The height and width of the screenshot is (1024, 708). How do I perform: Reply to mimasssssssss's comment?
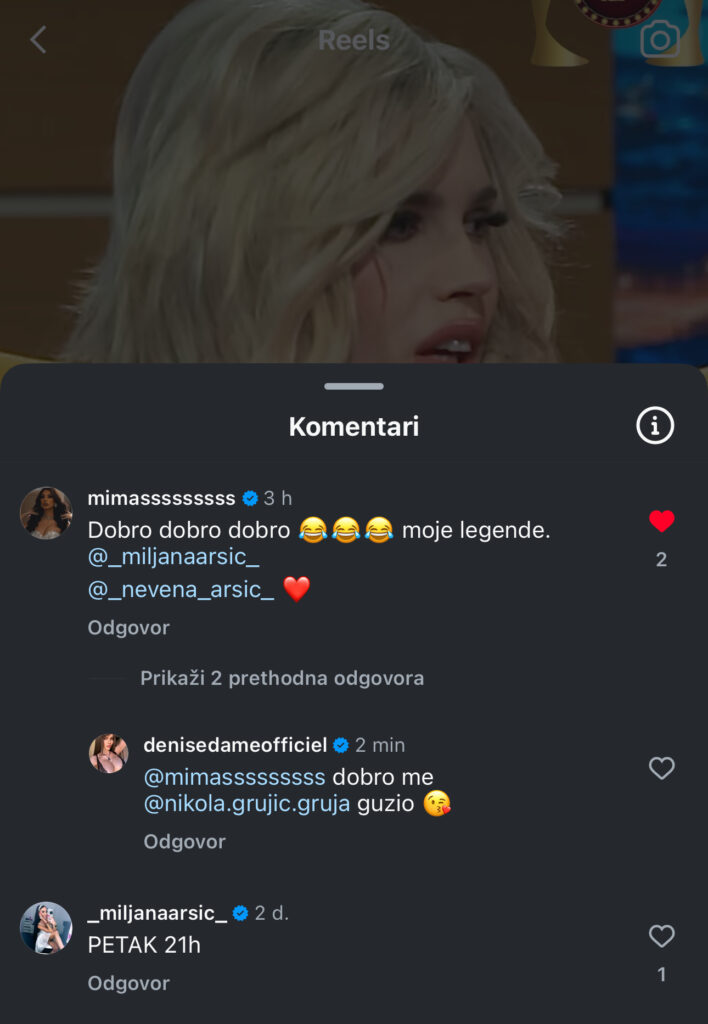pos(128,628)
